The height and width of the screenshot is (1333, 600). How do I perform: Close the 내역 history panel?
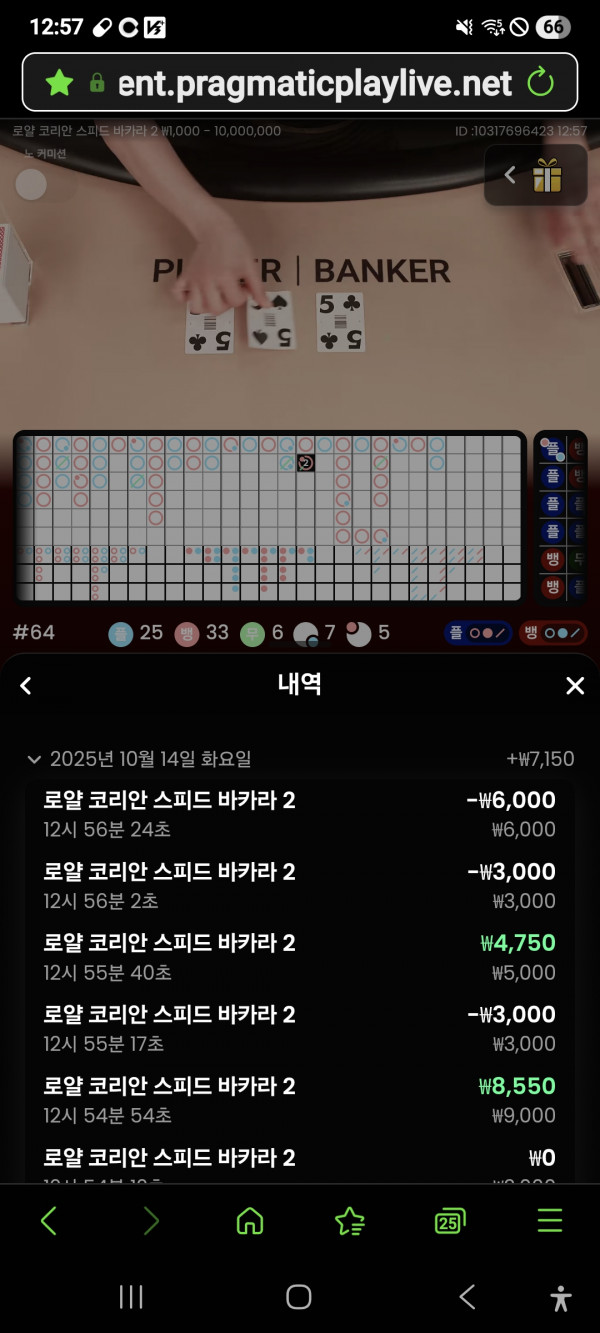point(574,686)
